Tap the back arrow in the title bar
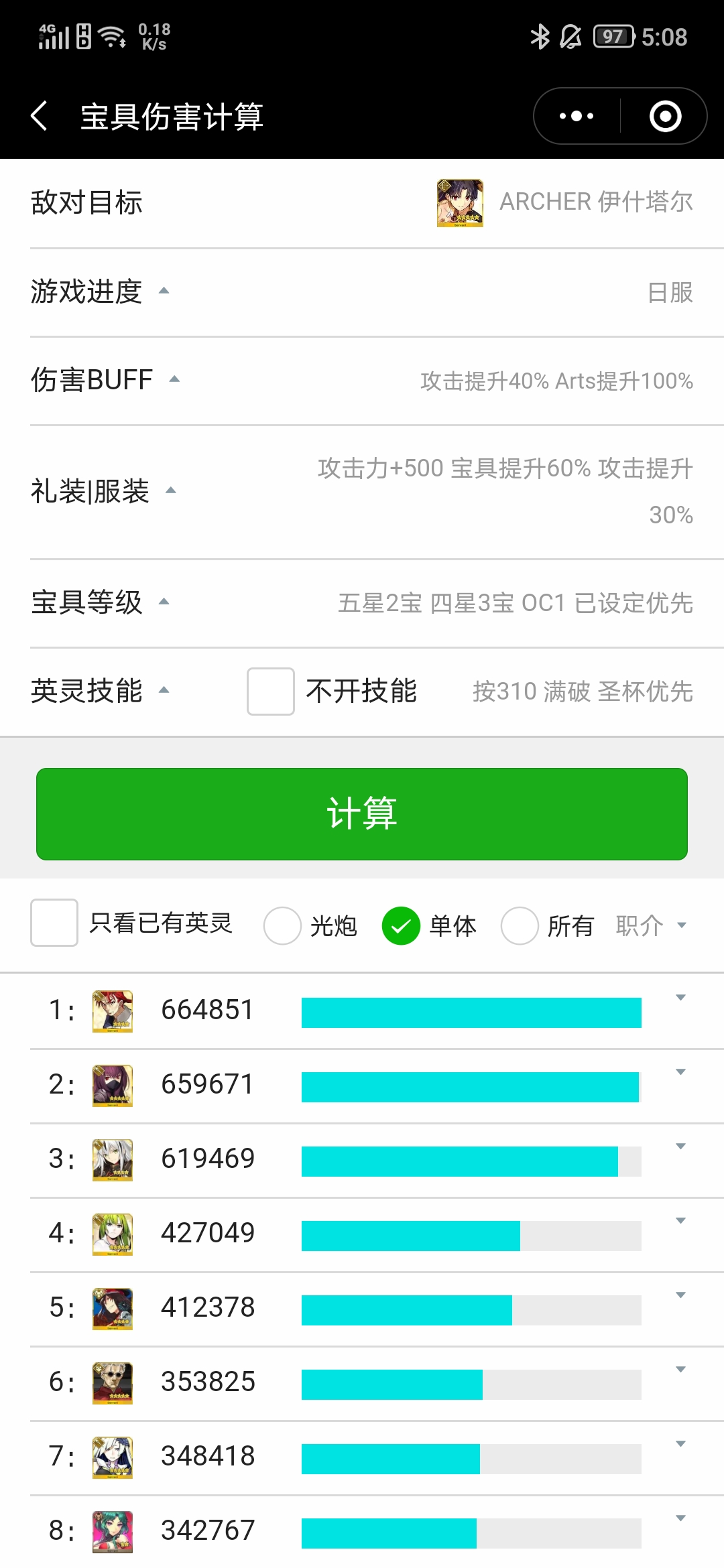 (x=42, y=116)
